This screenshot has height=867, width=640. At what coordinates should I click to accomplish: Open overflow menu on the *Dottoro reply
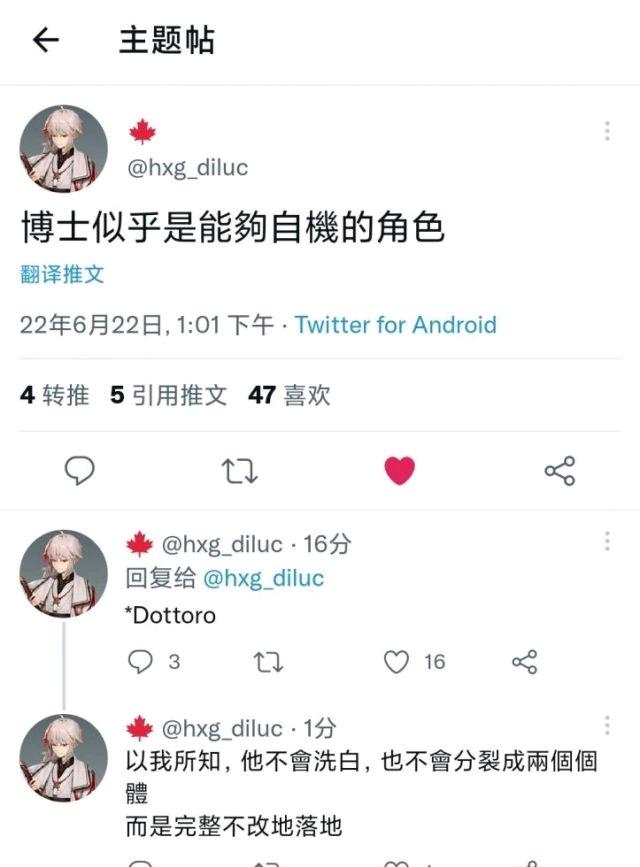tap(607, 542)
